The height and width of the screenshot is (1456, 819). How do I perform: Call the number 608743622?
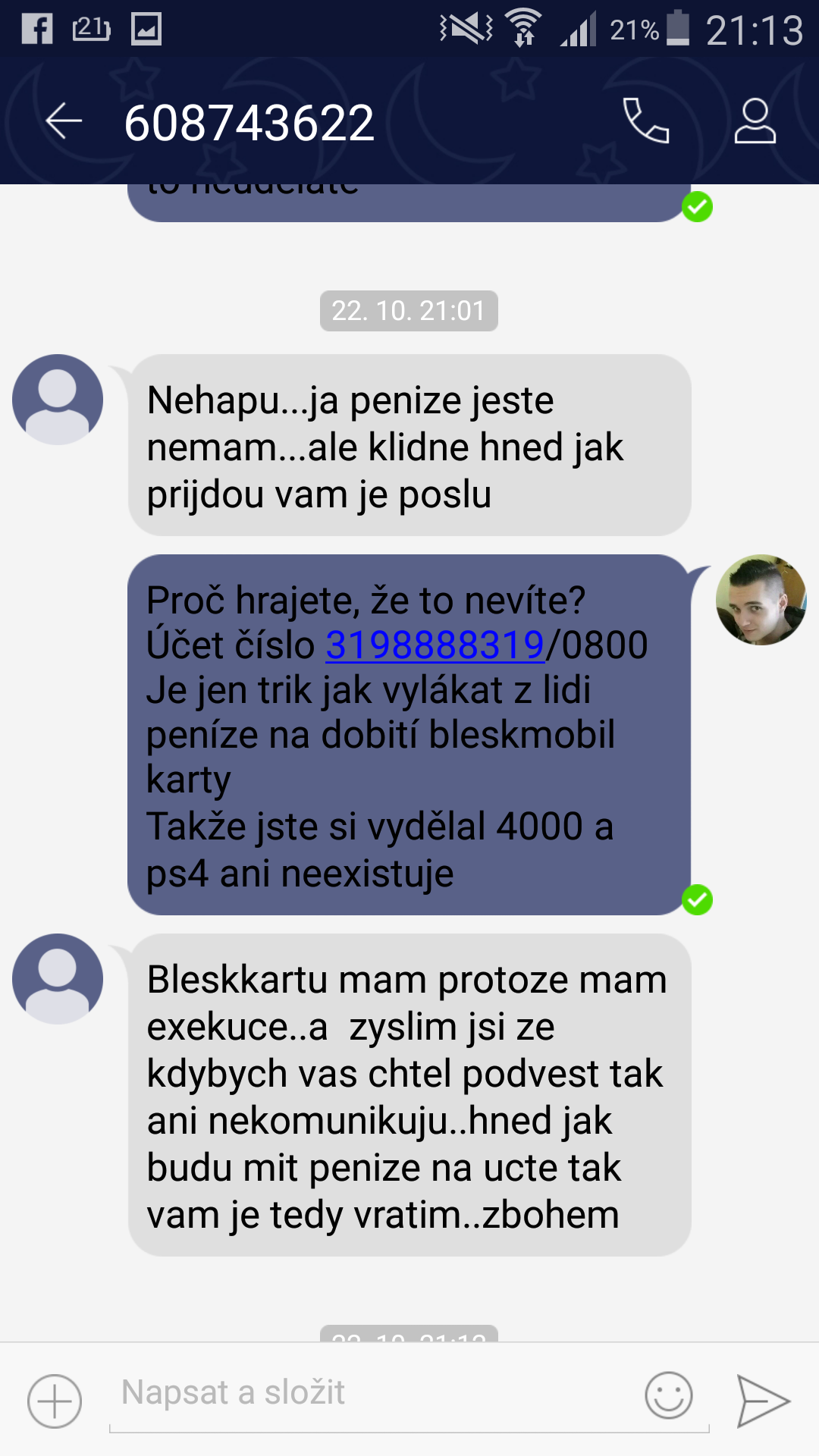pos(646,121)
